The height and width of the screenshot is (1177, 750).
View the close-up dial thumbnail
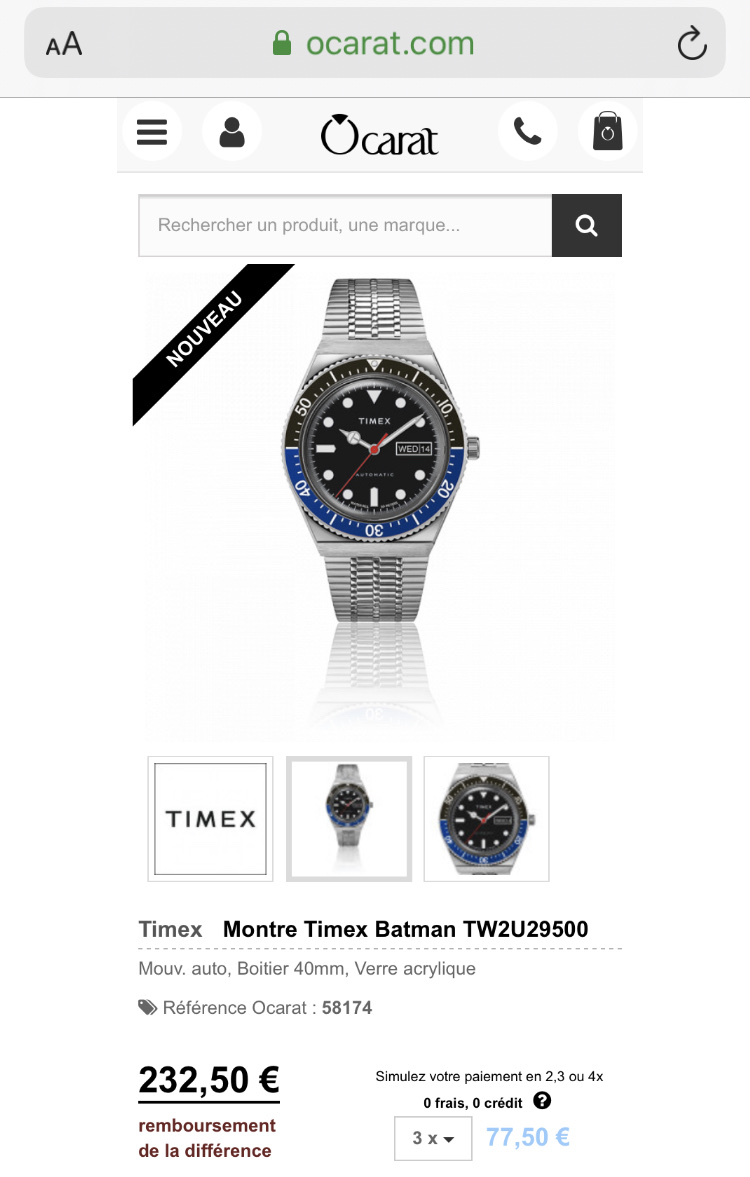click(x=487, y=818)
